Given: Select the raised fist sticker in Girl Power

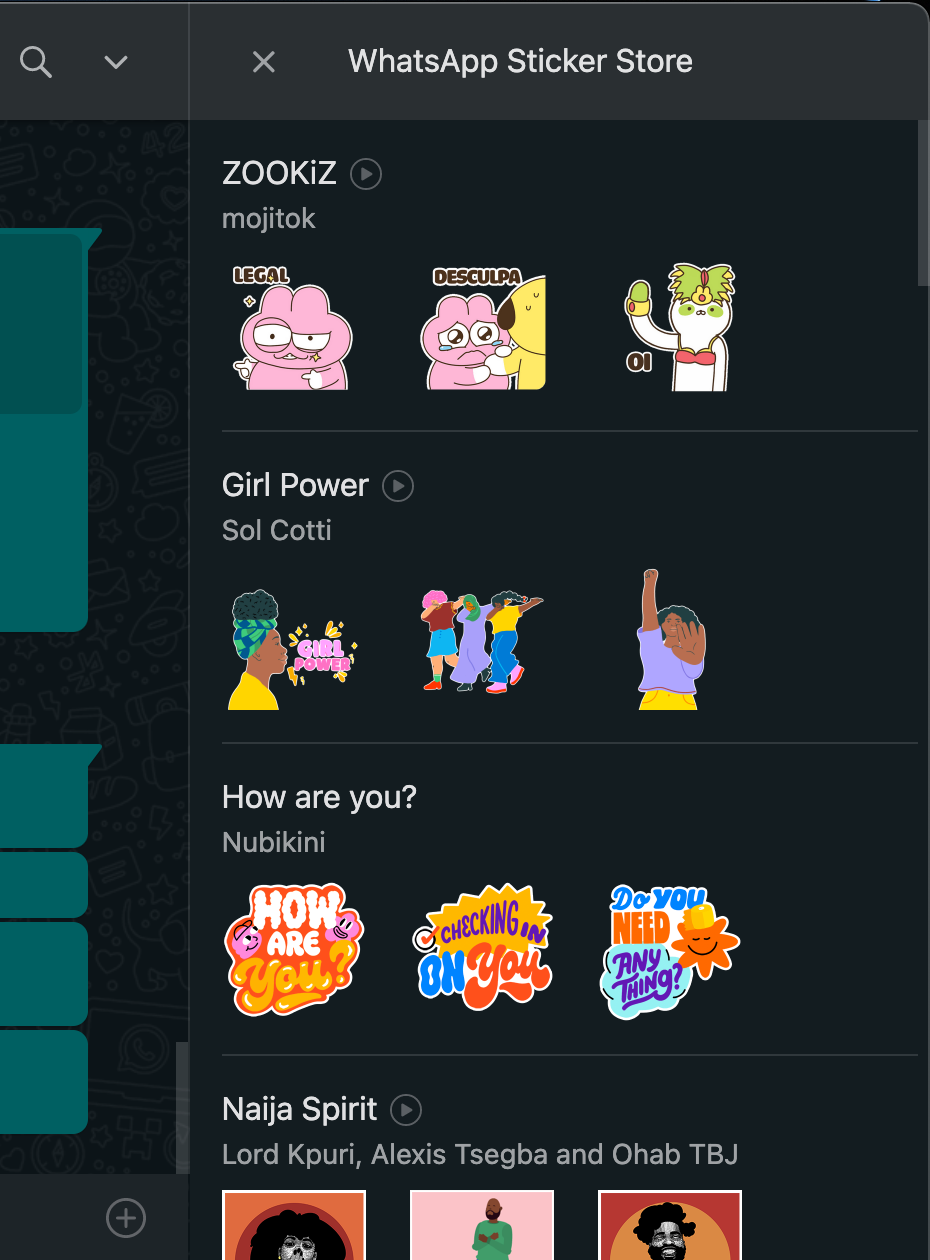Looking at the screenshot, I should (x=669, y=640).
